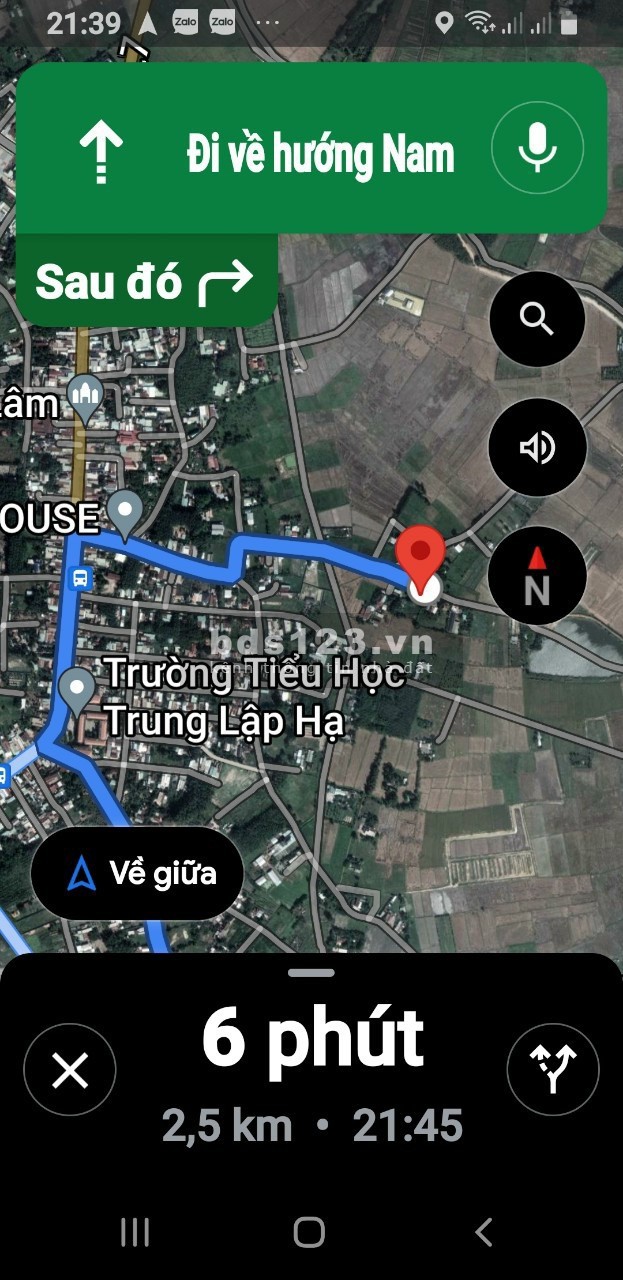Expand the trip details handle
The height and width of the screenshot is (1280, 623).
311,972
